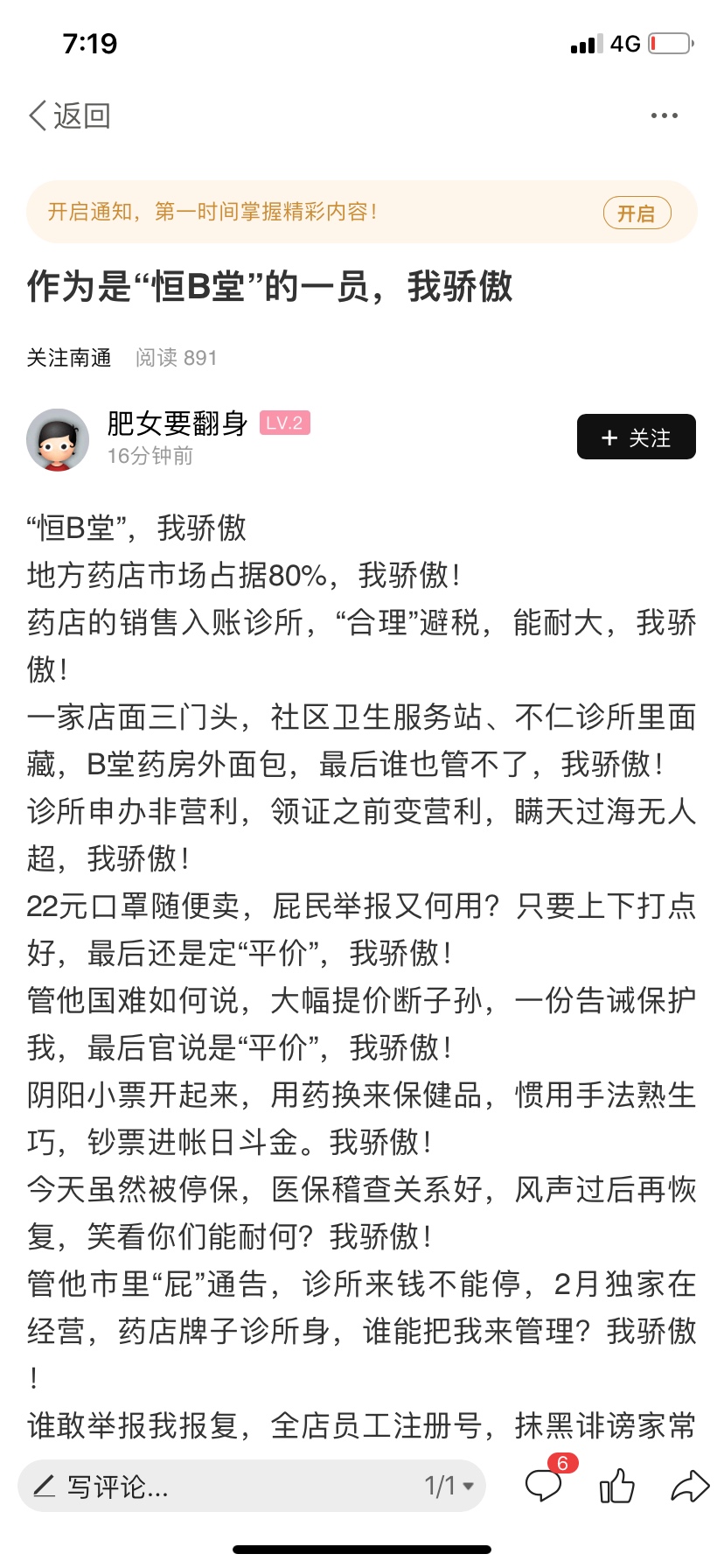The width and height of the screenshot is (724, 1568).
Task: Go back via 返回
Action: 70,115
